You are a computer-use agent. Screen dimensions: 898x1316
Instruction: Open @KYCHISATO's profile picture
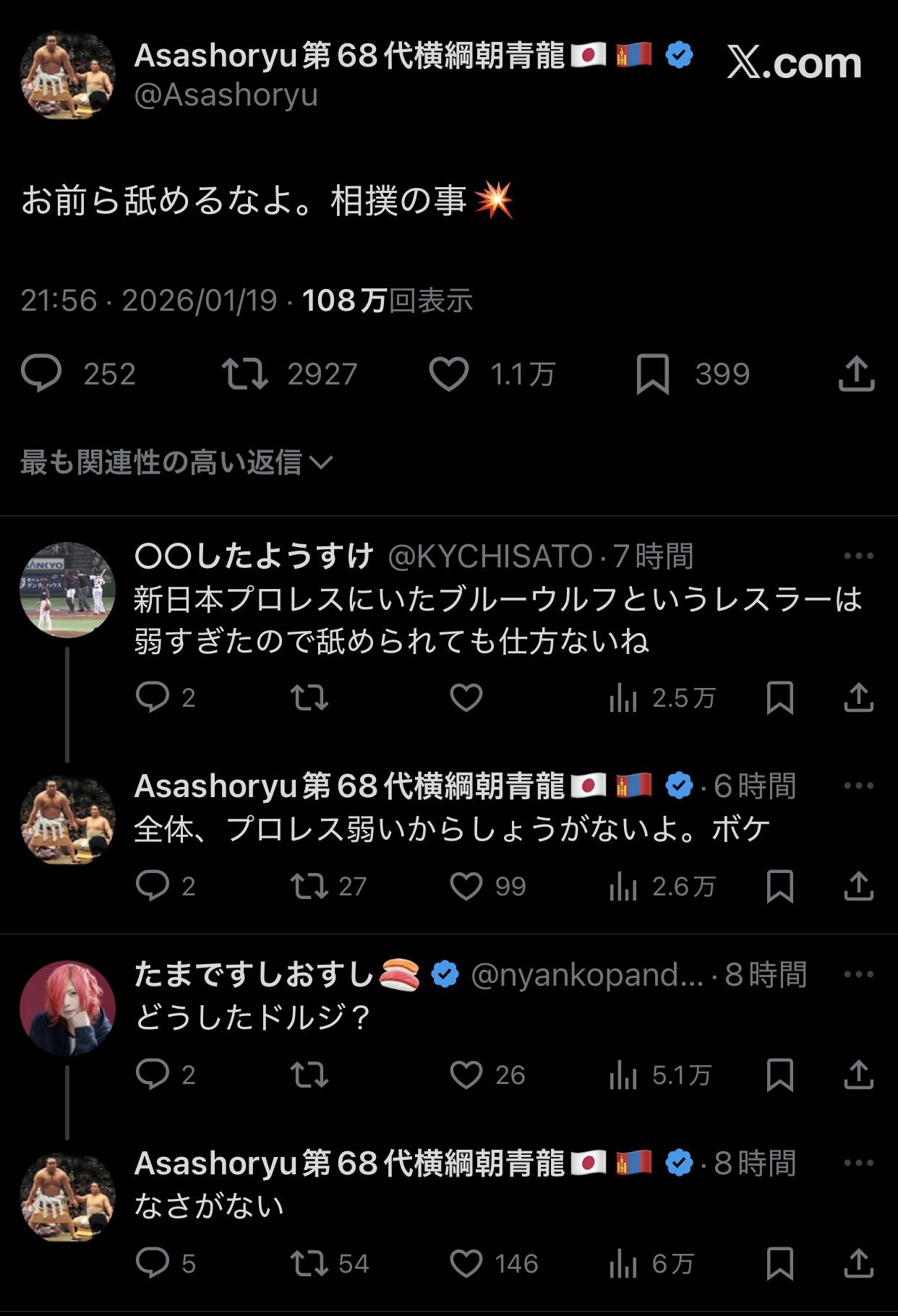[x=67, y=590]
